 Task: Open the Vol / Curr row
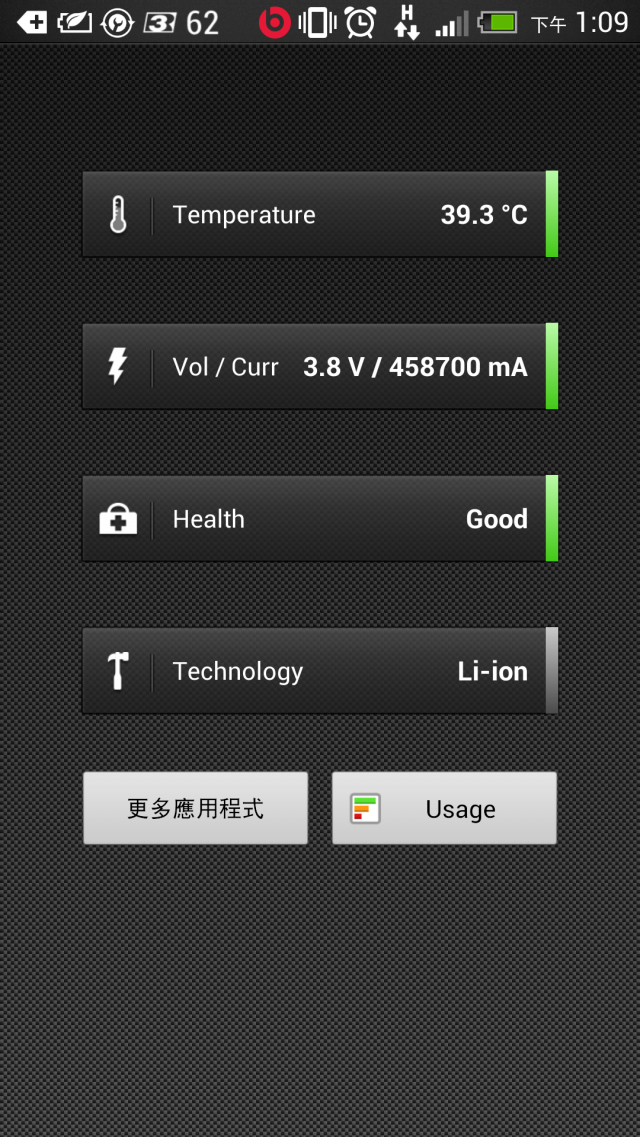point(320,367)
